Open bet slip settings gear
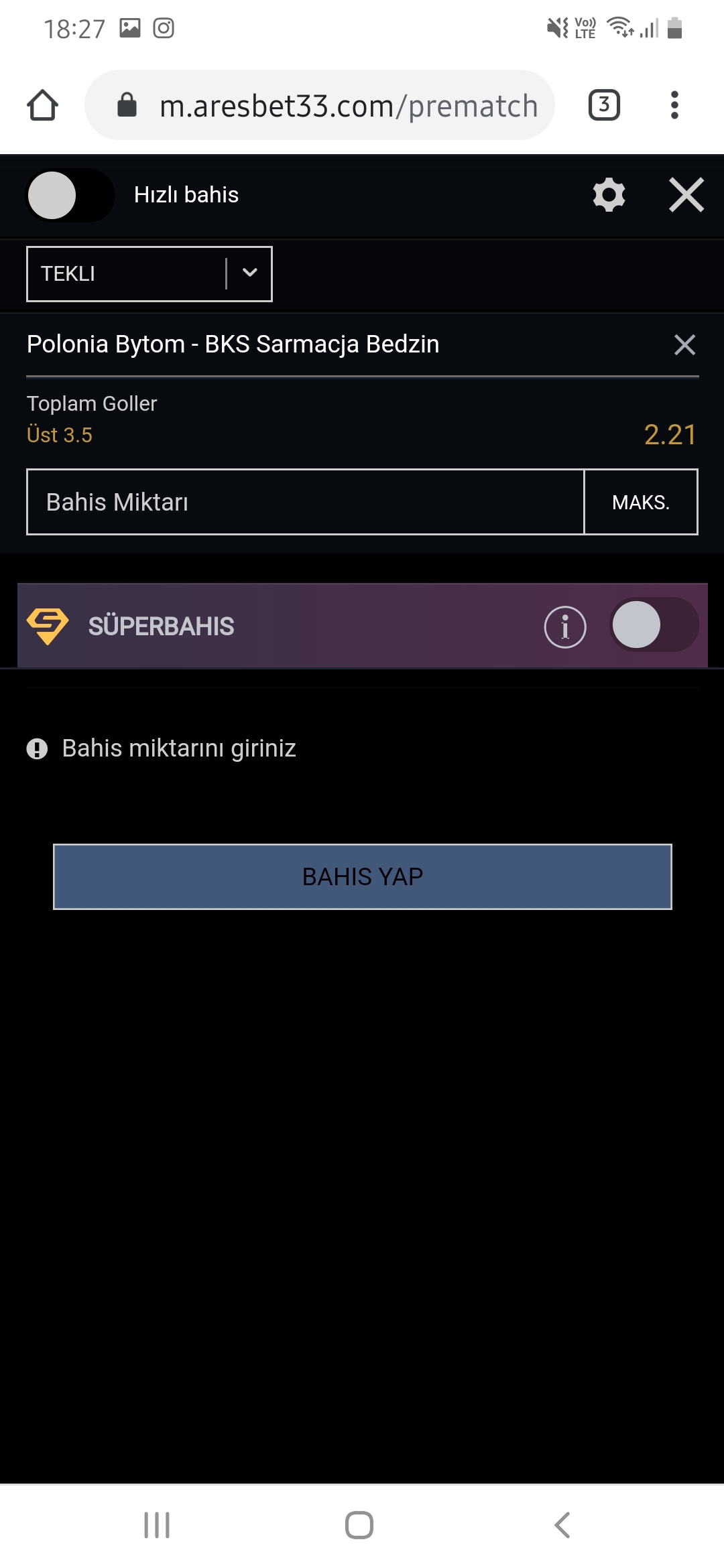 (609, 195)
